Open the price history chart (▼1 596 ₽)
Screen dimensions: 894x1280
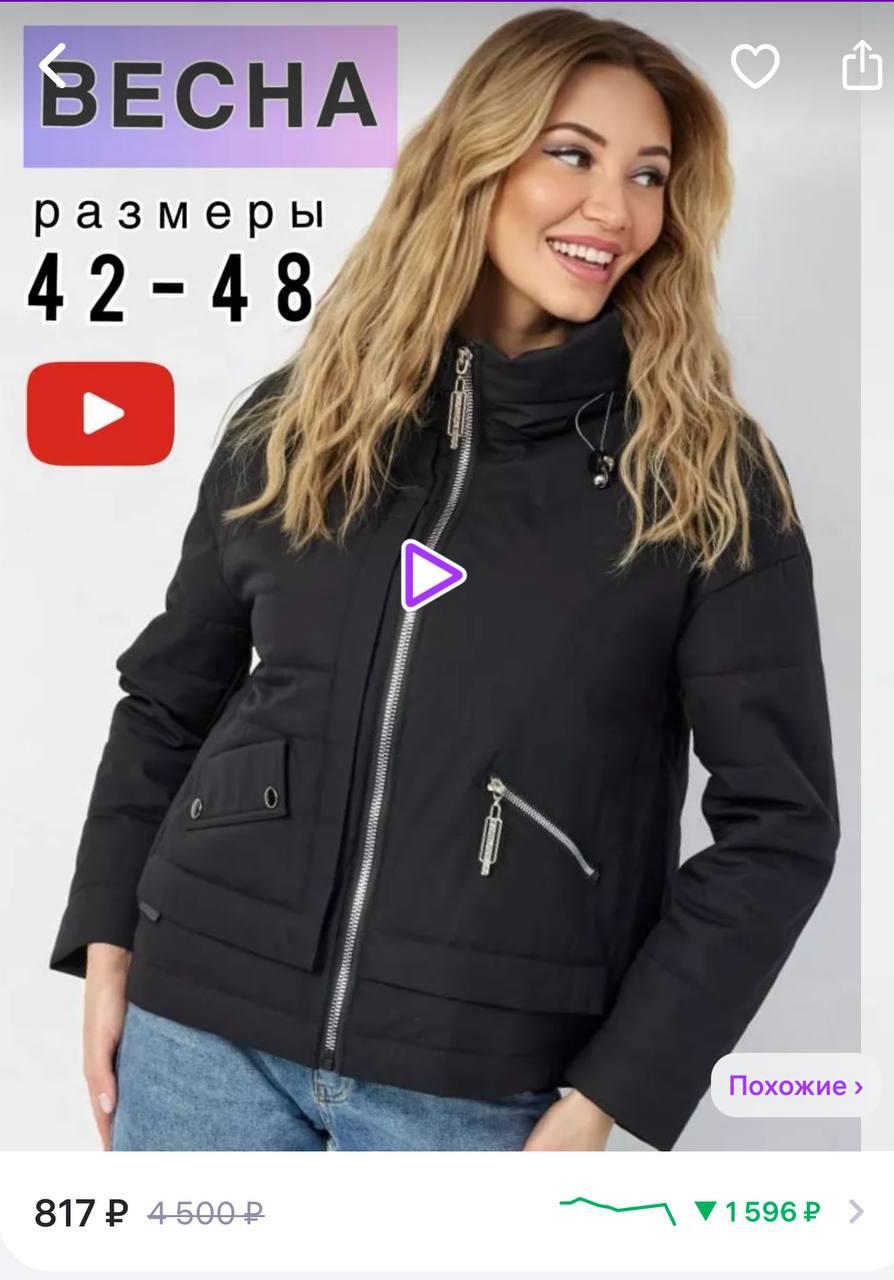[x=710, y=1212]
